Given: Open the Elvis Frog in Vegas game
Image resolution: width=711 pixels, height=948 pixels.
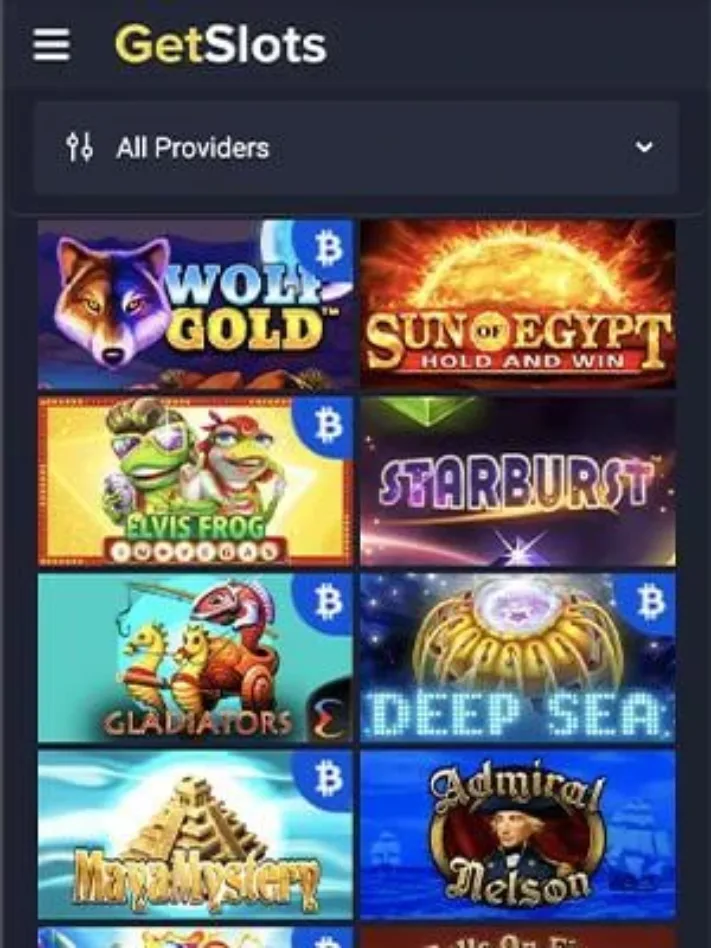Looking at the screenshot, I should click(x=195, y=481).
